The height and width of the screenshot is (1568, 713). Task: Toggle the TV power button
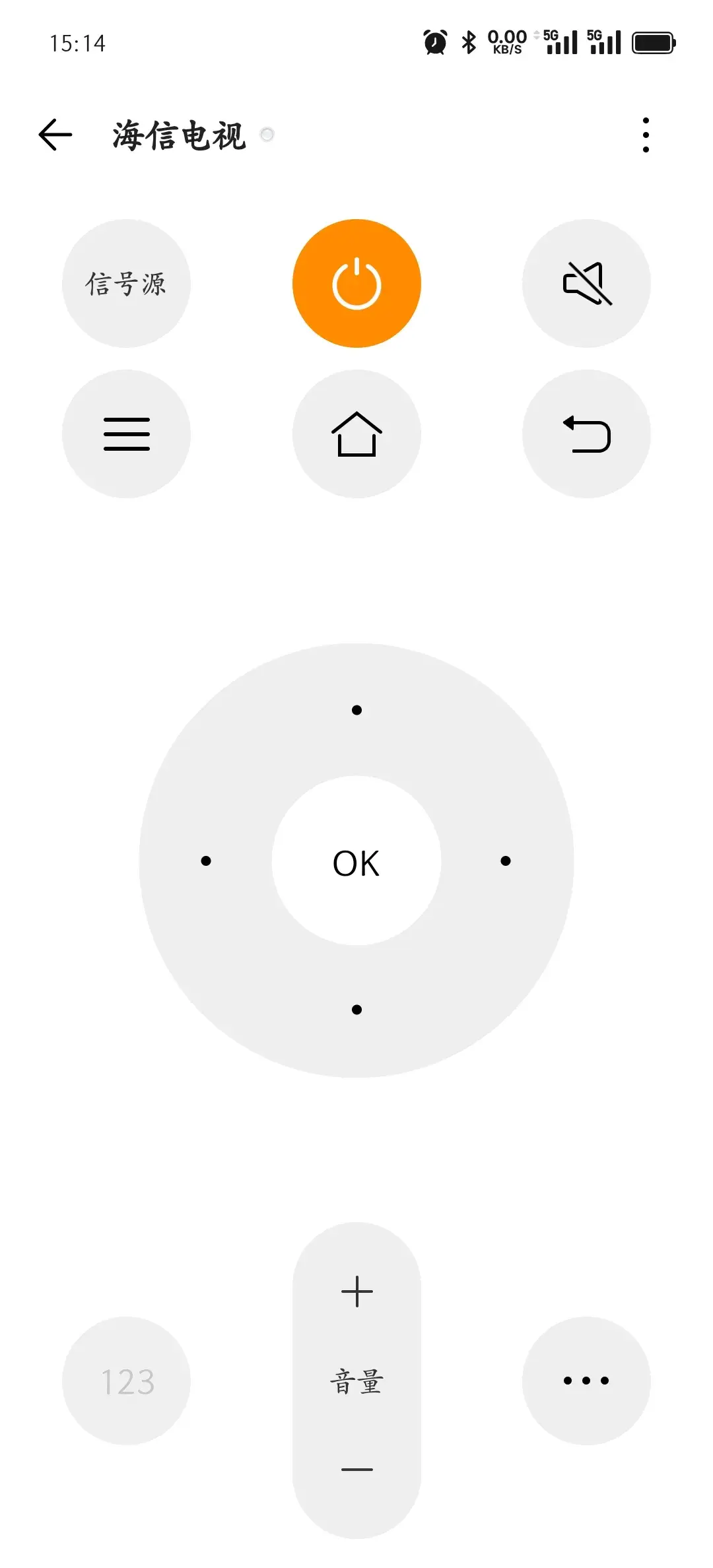tap(356, 283)
